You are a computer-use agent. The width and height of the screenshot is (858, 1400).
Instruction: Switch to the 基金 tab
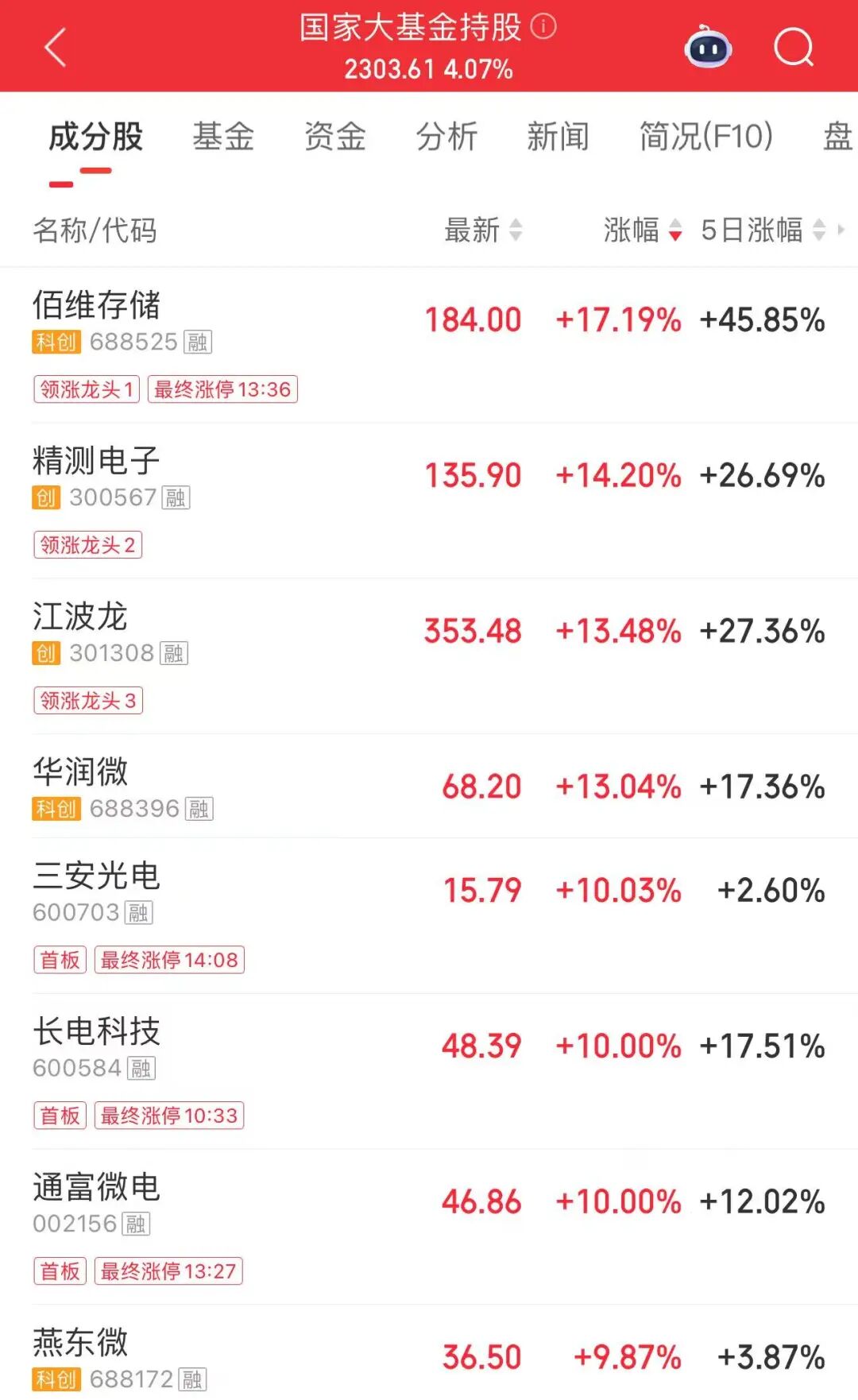tap(223, 137)
